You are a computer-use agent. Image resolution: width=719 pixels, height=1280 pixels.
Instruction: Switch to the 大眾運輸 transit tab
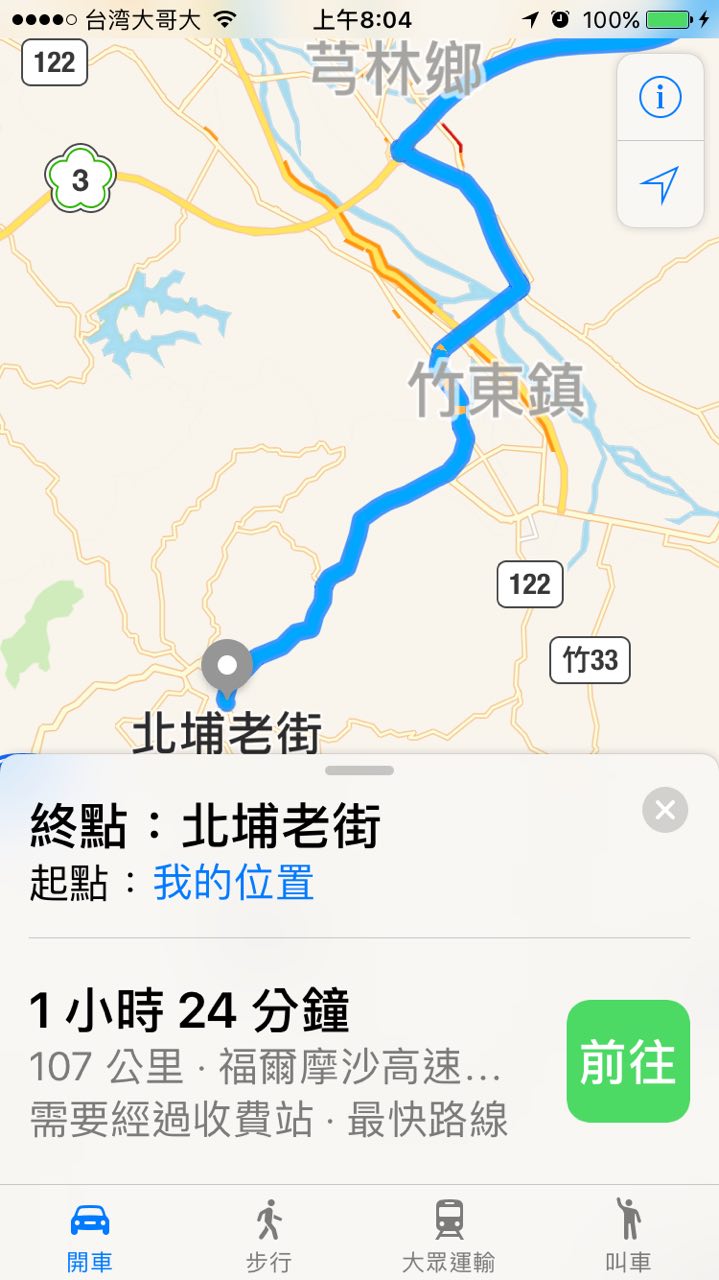[448, 1235]
